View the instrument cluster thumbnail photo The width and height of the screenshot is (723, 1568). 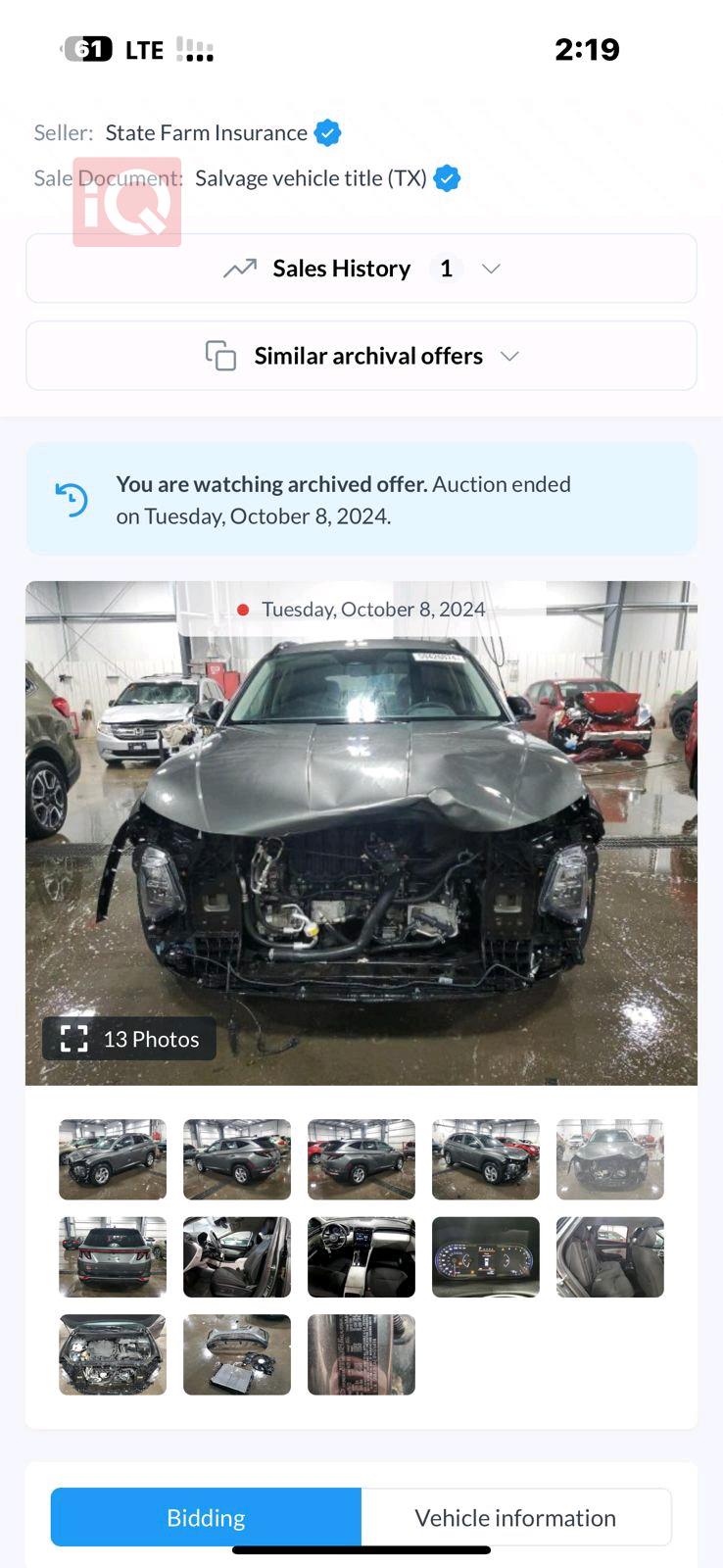(x=486, y=1257)
